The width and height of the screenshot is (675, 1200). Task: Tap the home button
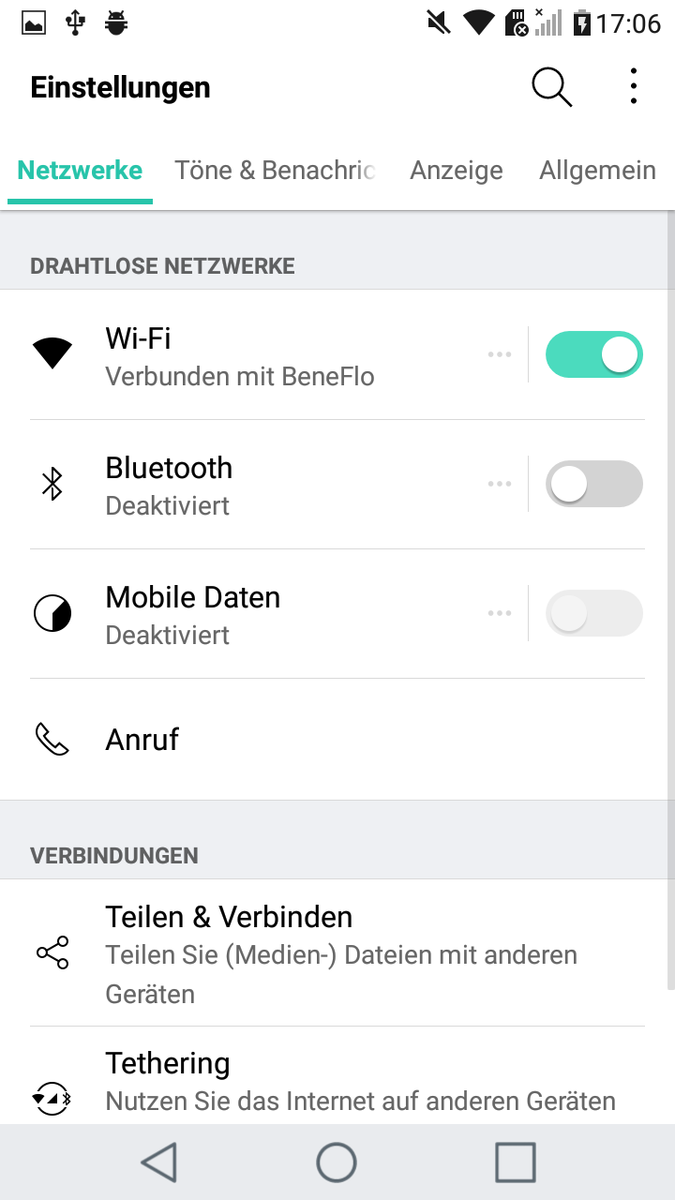click(337, 1162)
